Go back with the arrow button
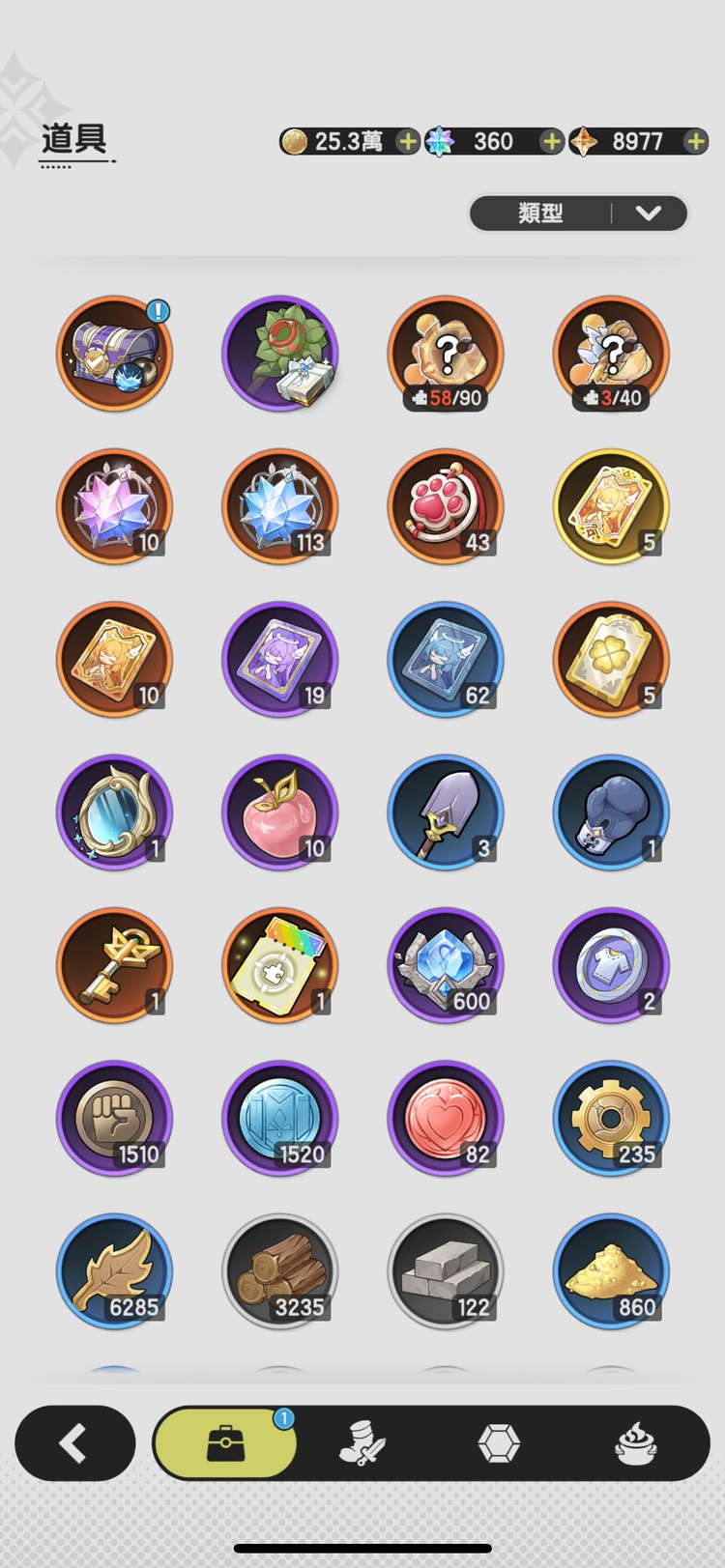The image size is (725, 1568). point(74,1443)
